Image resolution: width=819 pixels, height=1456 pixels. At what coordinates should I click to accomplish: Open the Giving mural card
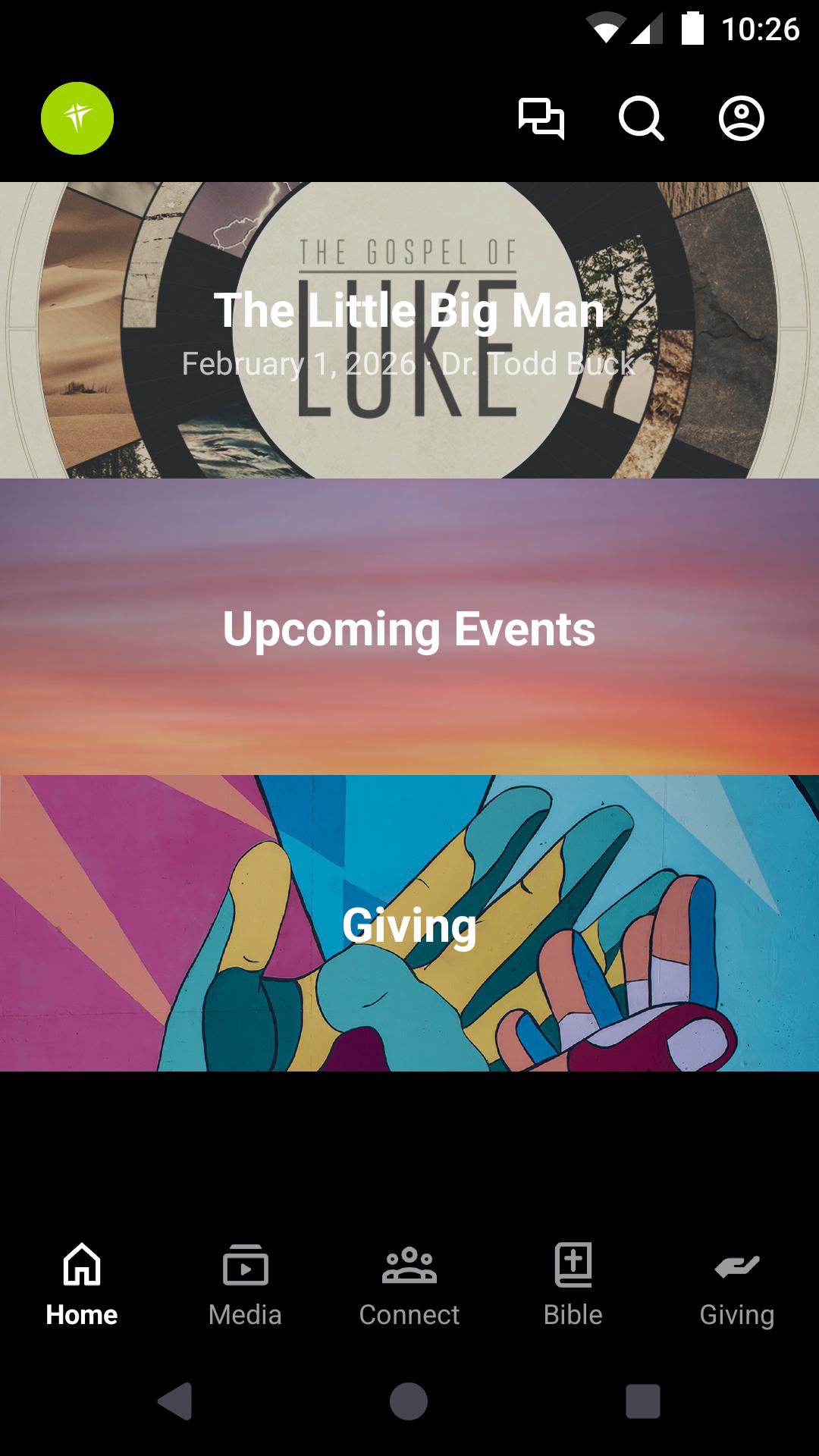[409, 923]
